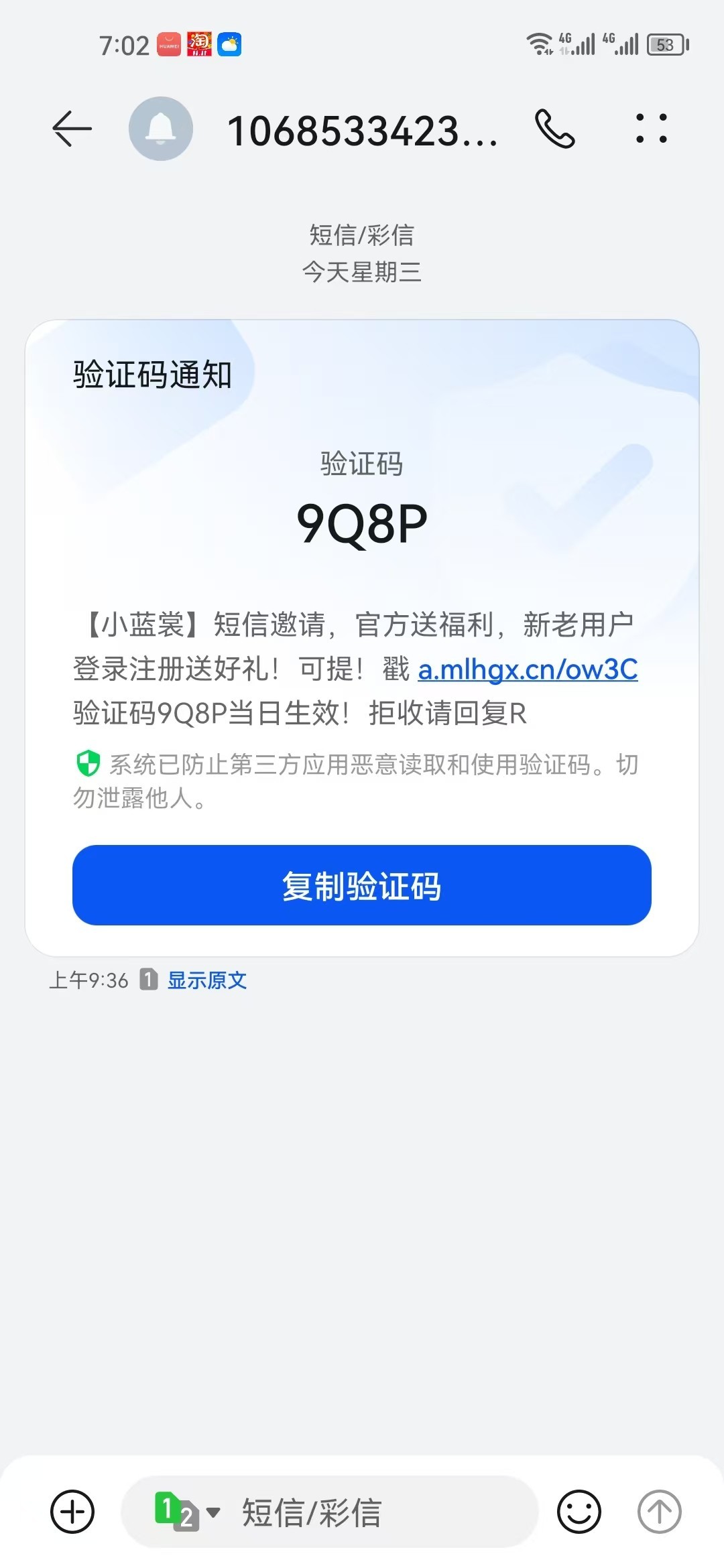Open the plus attachment menu
724x1568 pixels.
pos(72,1511)
